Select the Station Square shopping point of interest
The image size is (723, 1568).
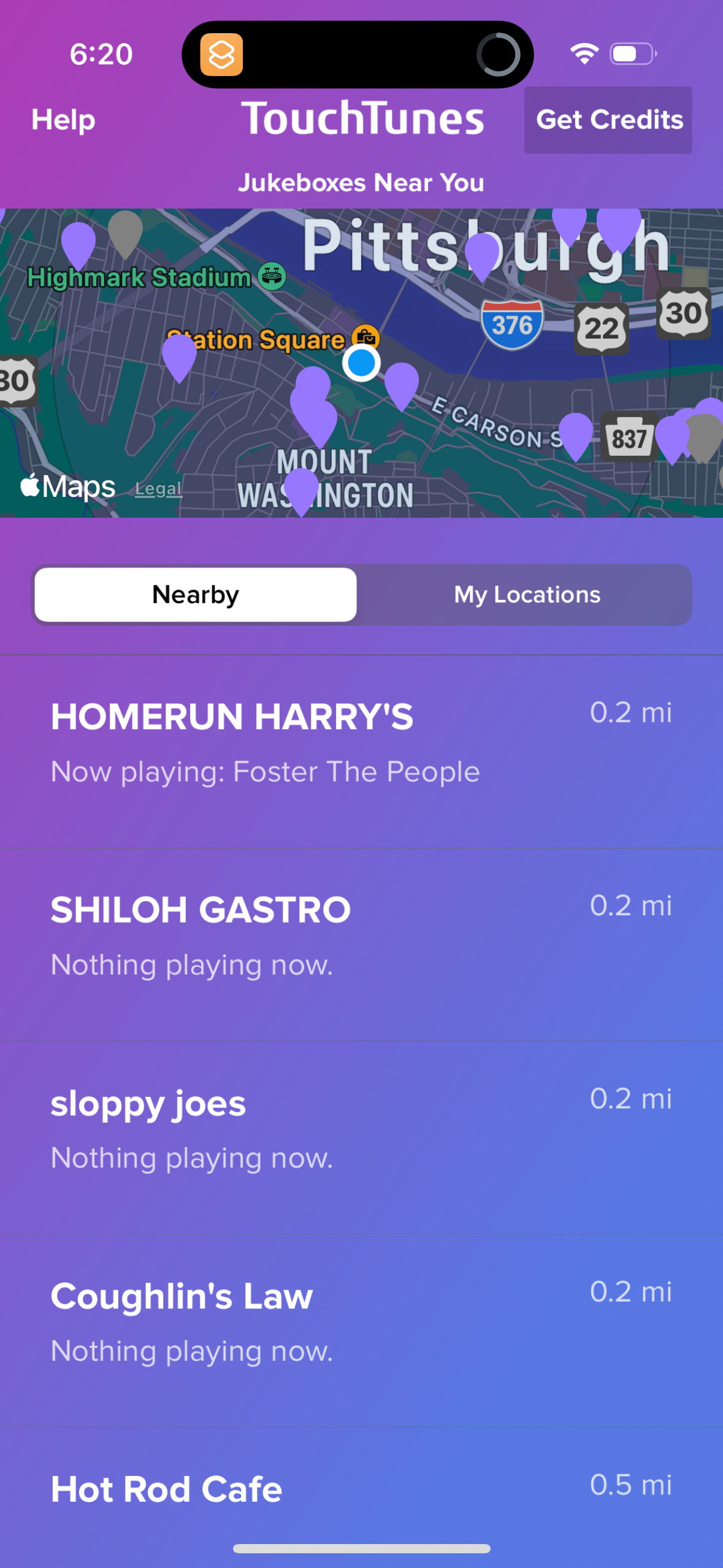(x=364, y=337)
